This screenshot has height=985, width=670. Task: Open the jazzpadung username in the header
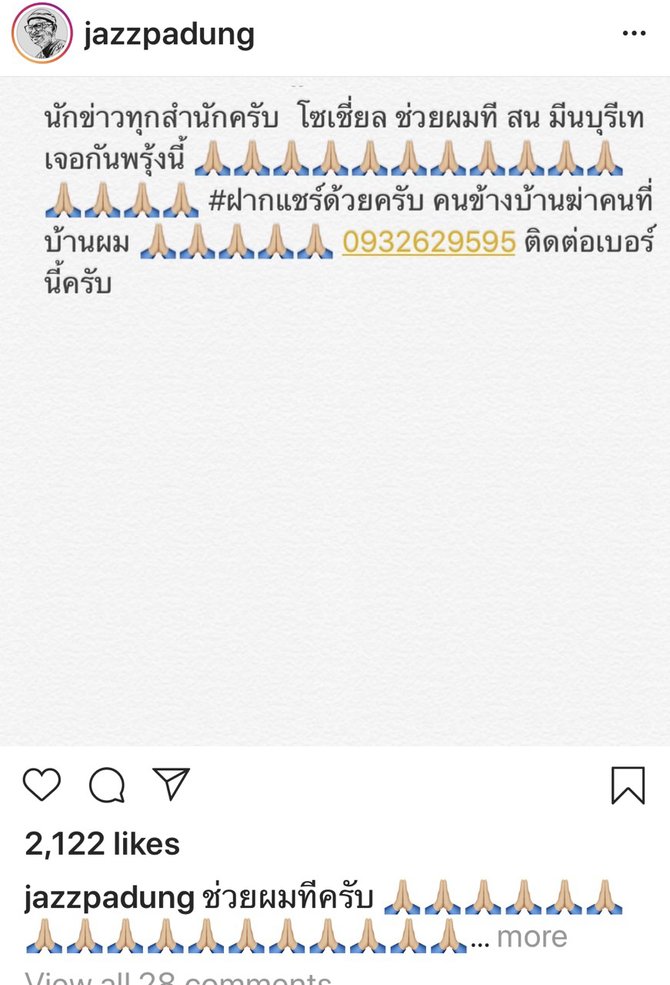click(169, 35)
